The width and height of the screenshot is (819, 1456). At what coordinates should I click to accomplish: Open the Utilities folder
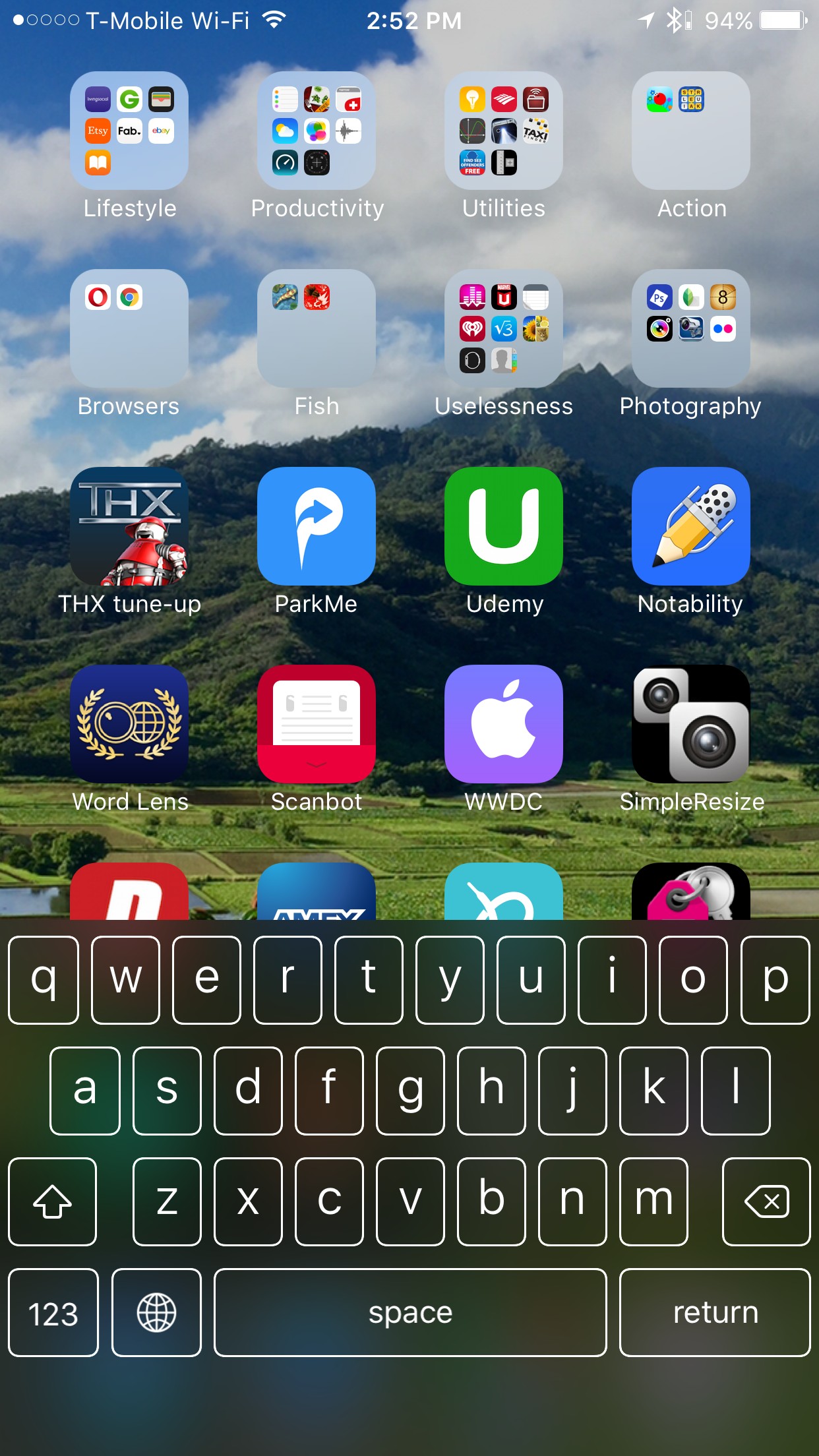pyautogui.click(x=504, y=131)
